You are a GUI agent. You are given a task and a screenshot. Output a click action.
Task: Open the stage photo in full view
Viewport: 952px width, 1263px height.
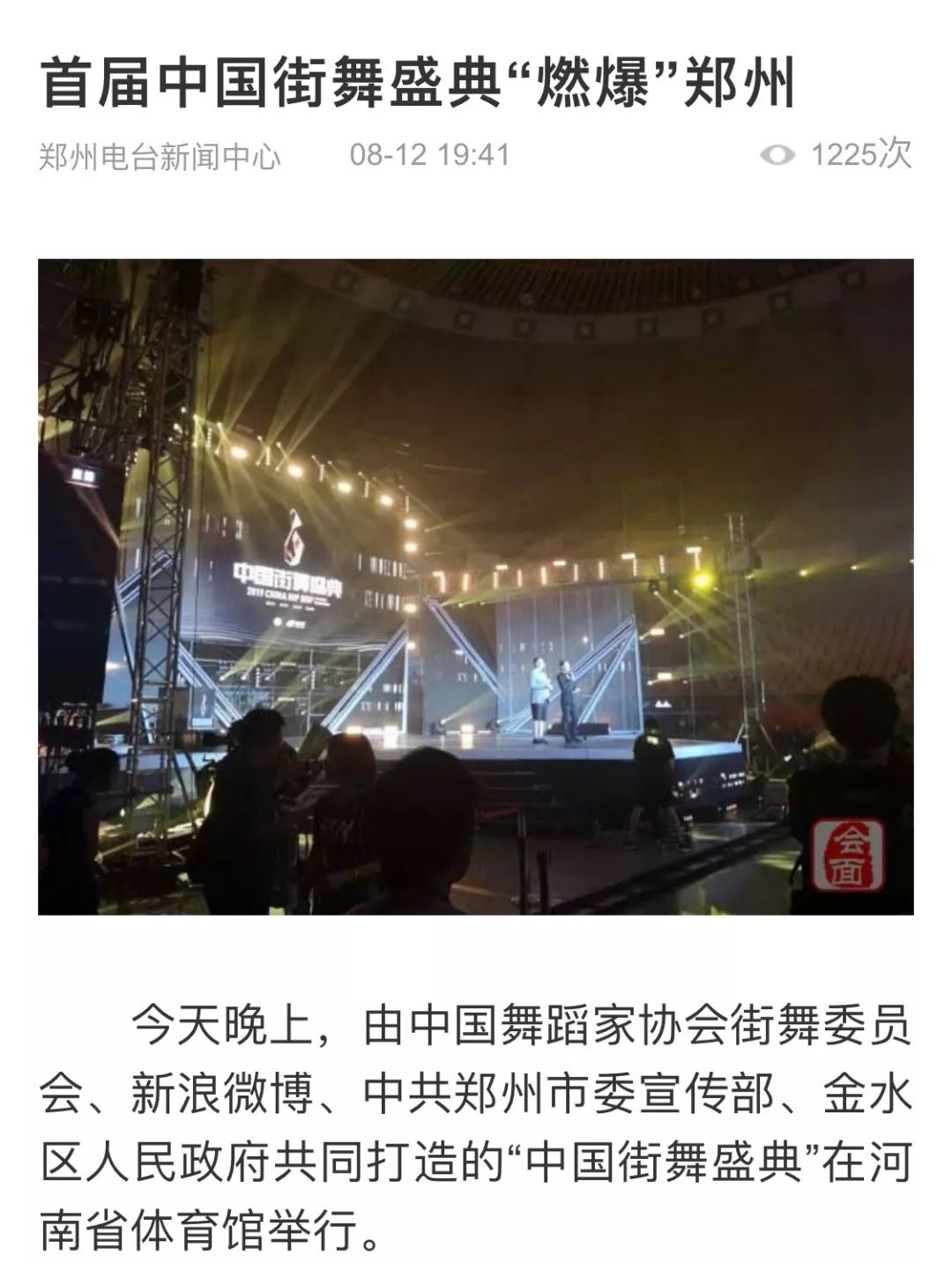(475, 586)
